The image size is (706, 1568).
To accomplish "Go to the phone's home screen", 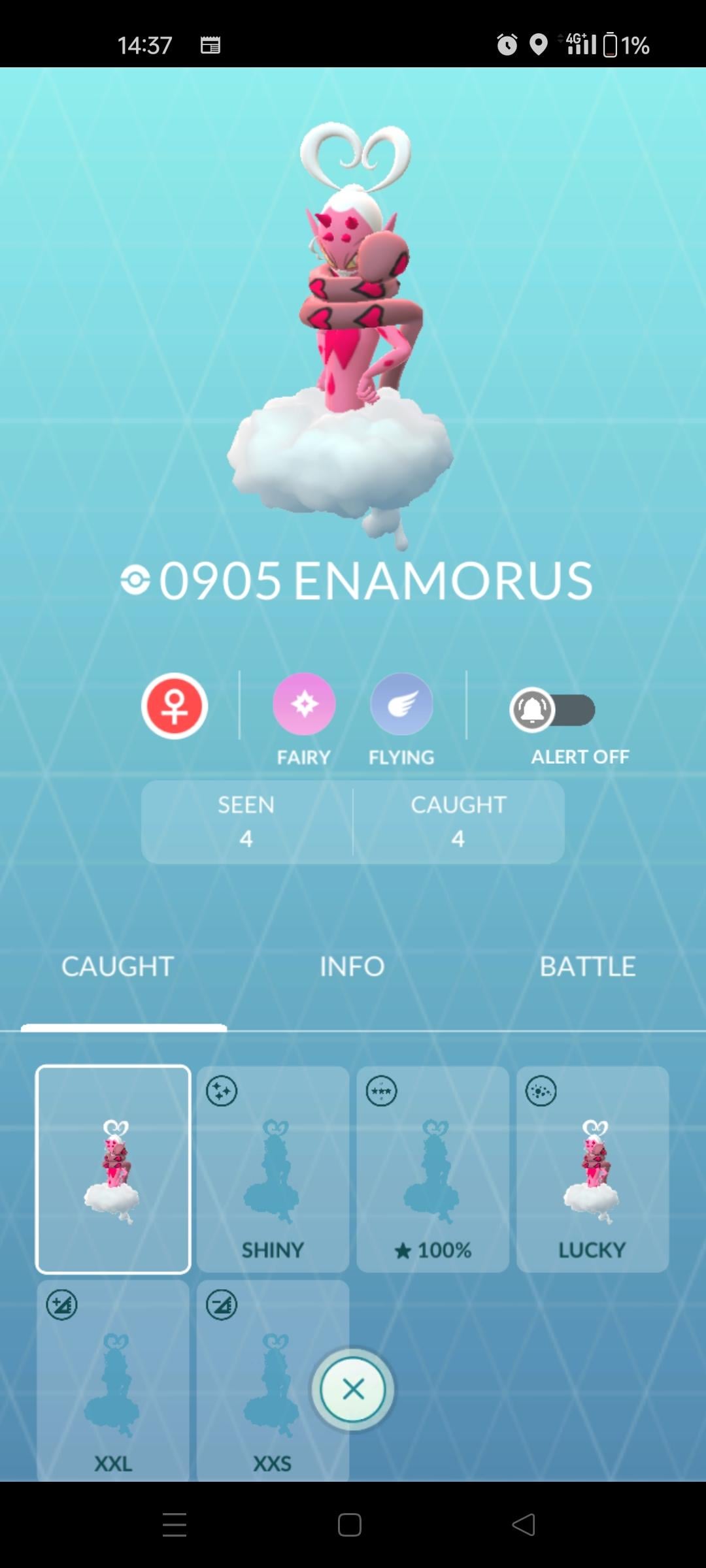I will (350, 1525).
